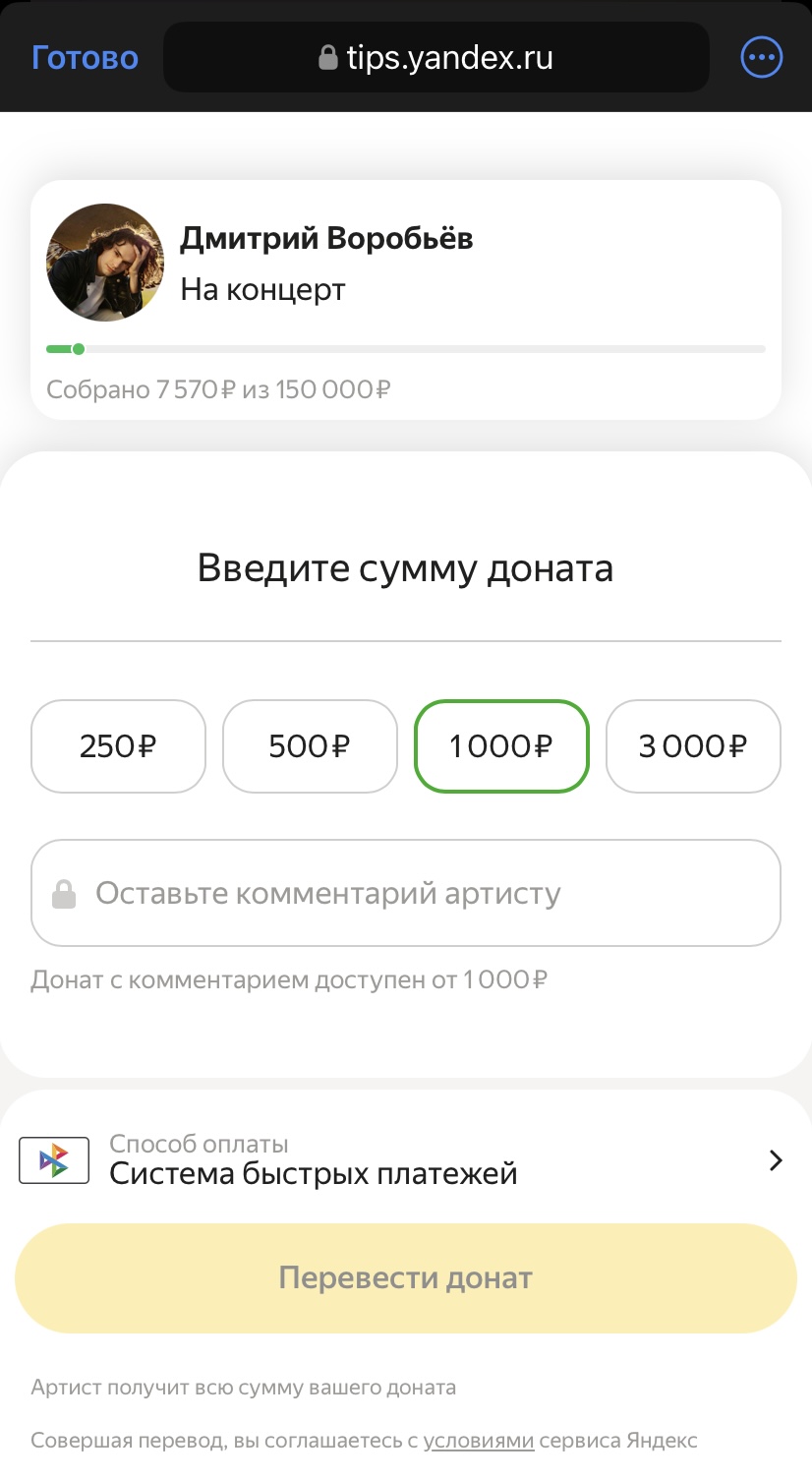The image size is (812, 1480).
Task: Choose the 500 ₽ donation chip
Action: click(310, 746)
